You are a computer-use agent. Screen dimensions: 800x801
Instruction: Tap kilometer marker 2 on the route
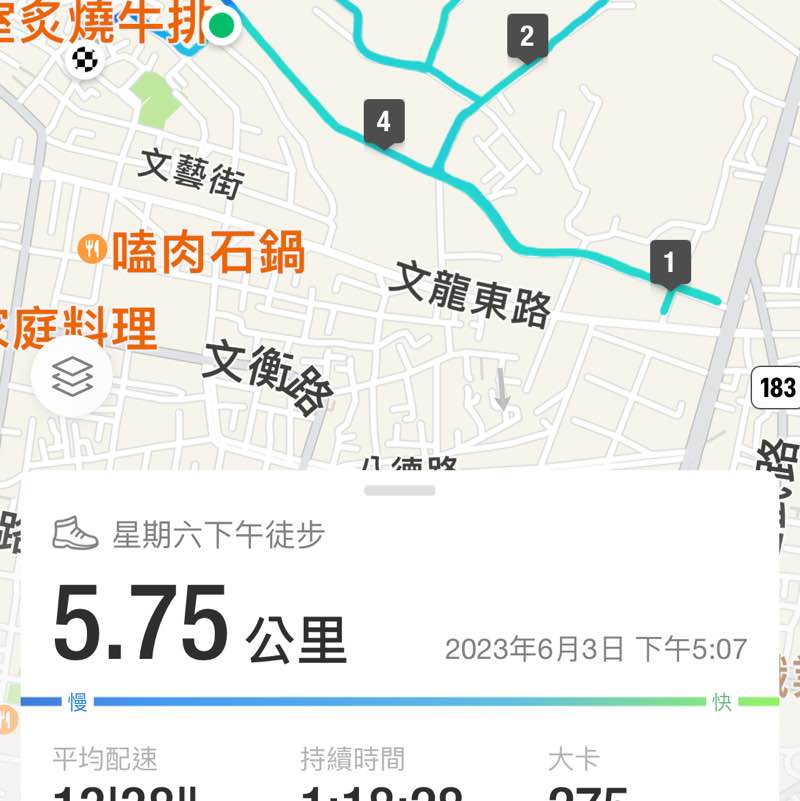tap(526, 37)
